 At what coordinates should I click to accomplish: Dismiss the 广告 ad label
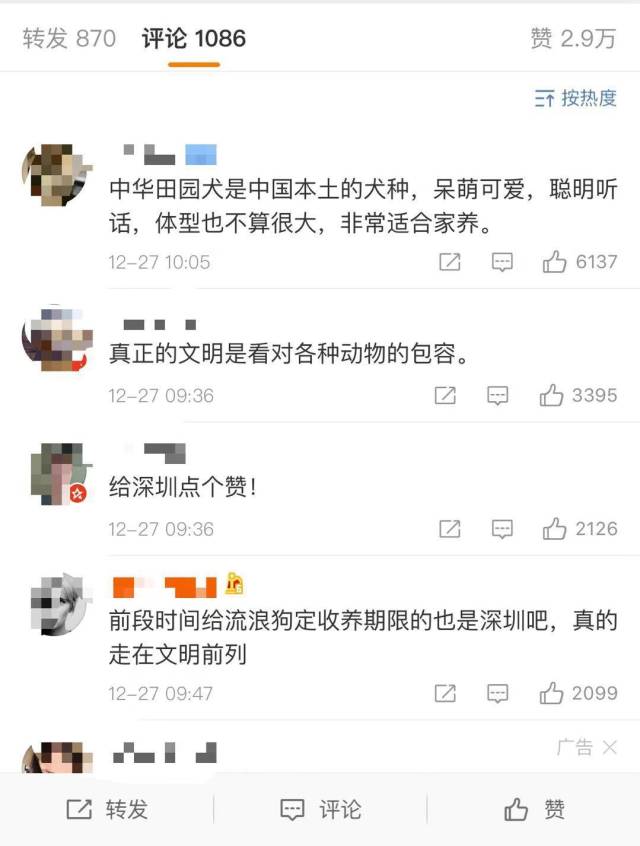609,747
